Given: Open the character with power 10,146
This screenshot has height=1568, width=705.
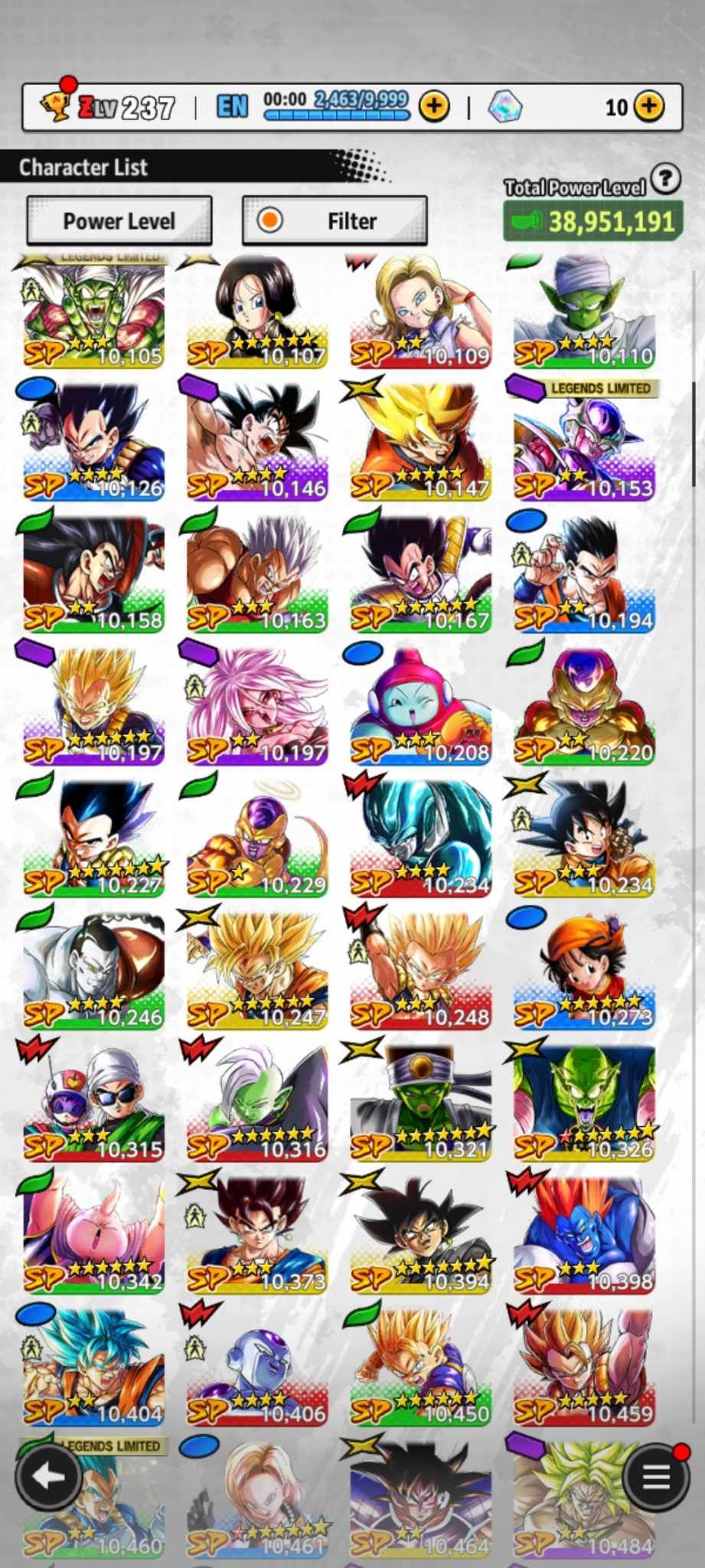Looking at the screenshot, I should click(x=257, y=444).
